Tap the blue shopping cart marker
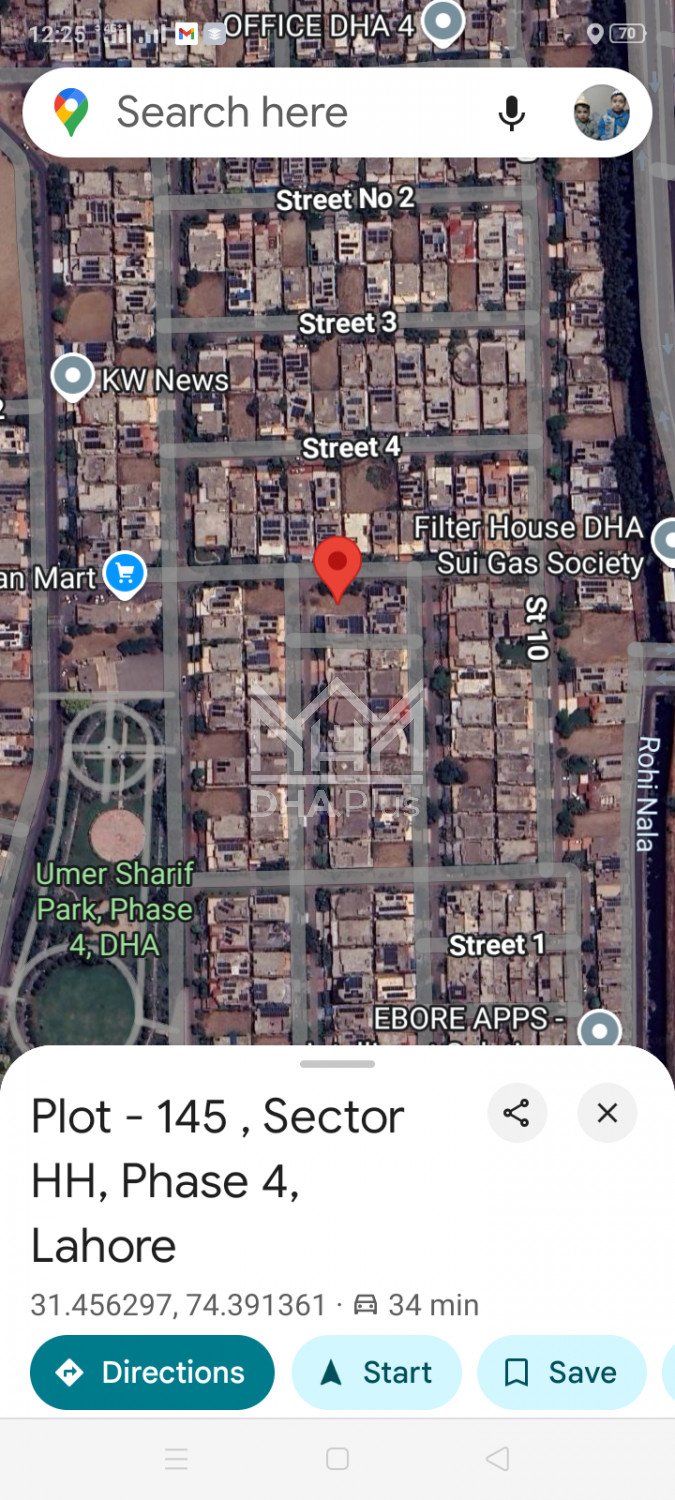This screenshot has width=675, height=1500. [x=125, y=574]
